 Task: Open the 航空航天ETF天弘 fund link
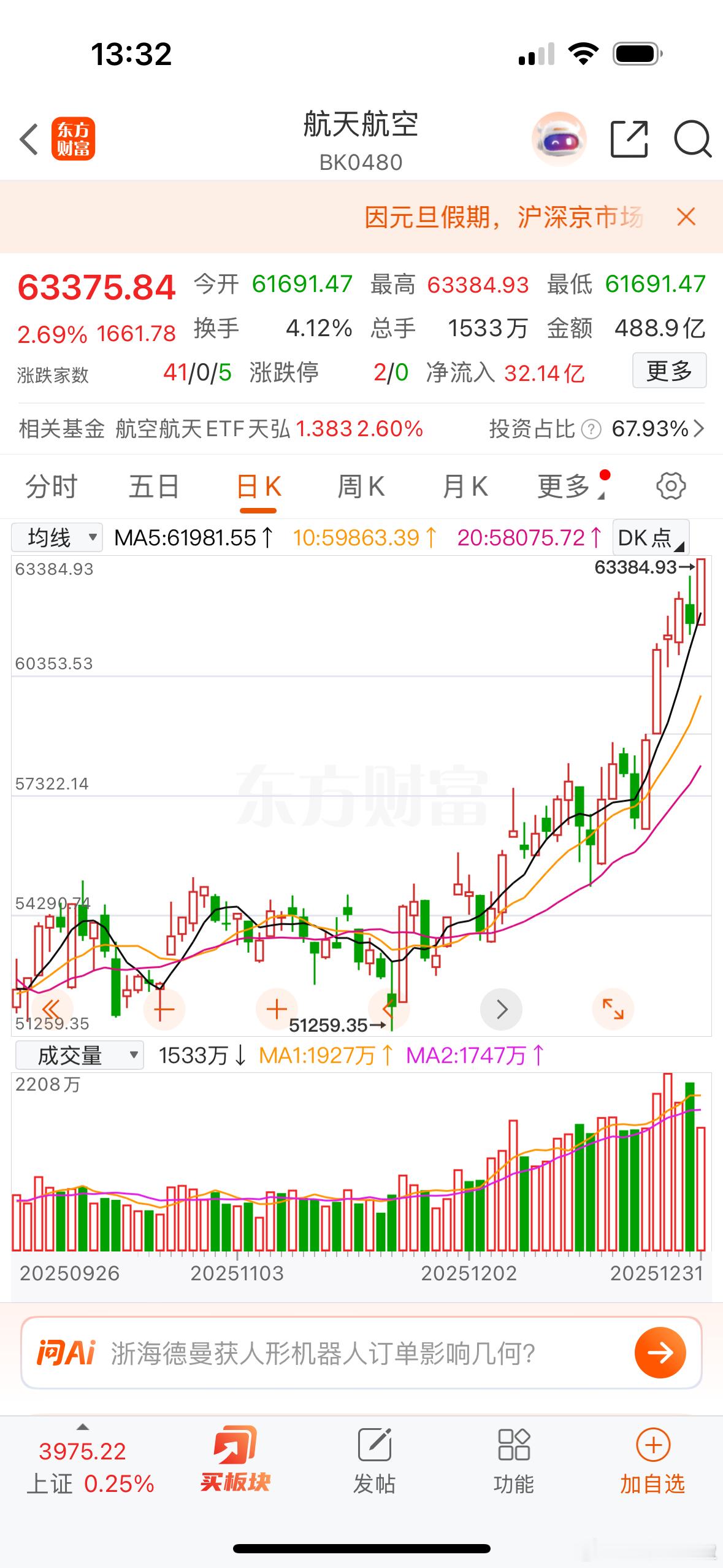[202, 429]
